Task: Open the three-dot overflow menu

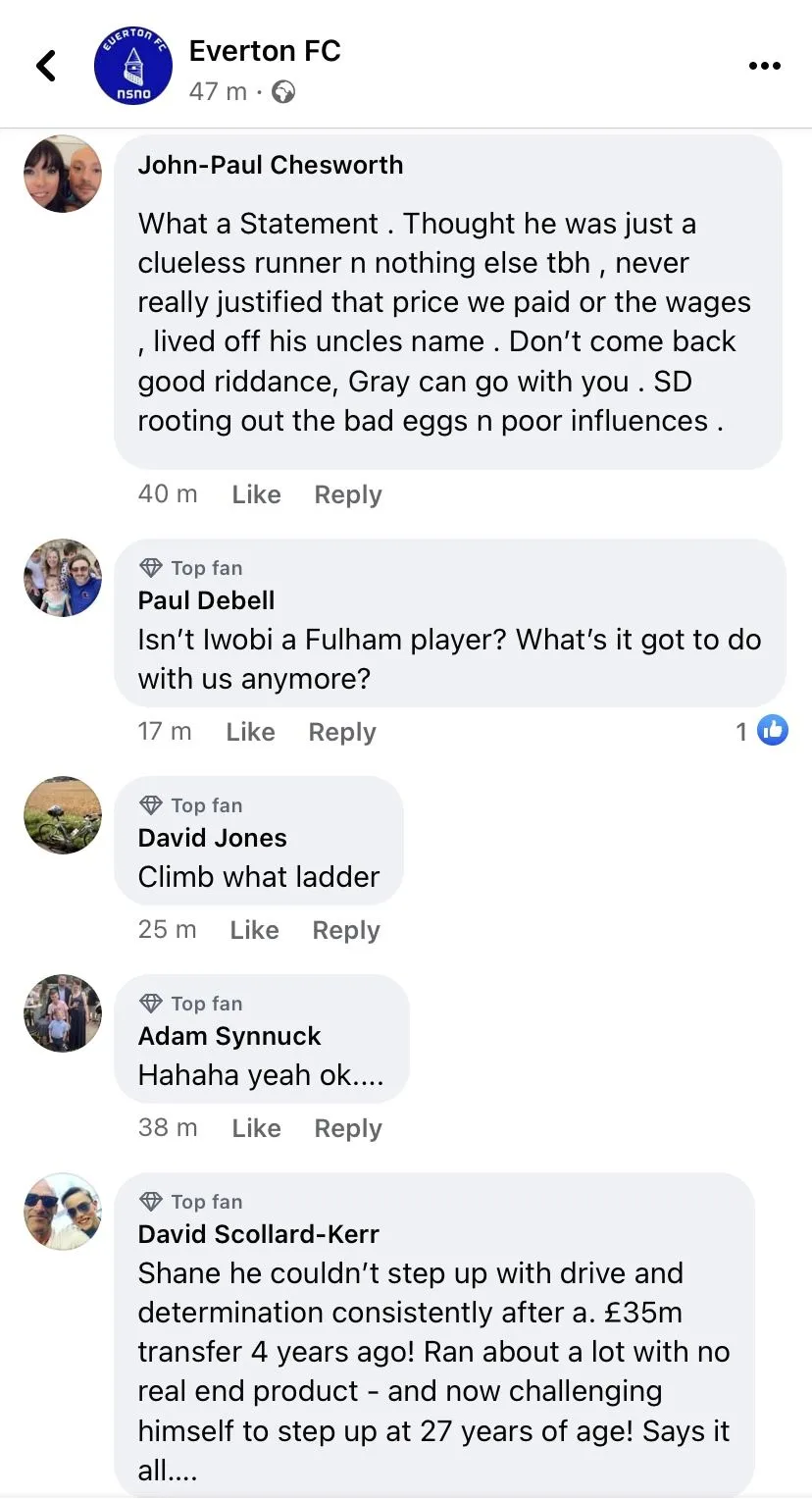Action: (x=764, y=67)
